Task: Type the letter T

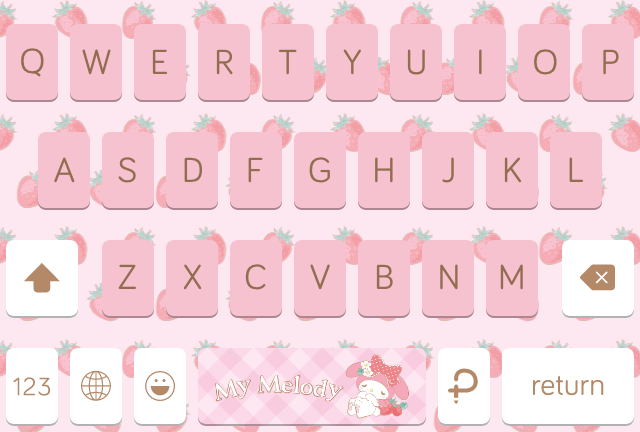Action: pos(288,62)
